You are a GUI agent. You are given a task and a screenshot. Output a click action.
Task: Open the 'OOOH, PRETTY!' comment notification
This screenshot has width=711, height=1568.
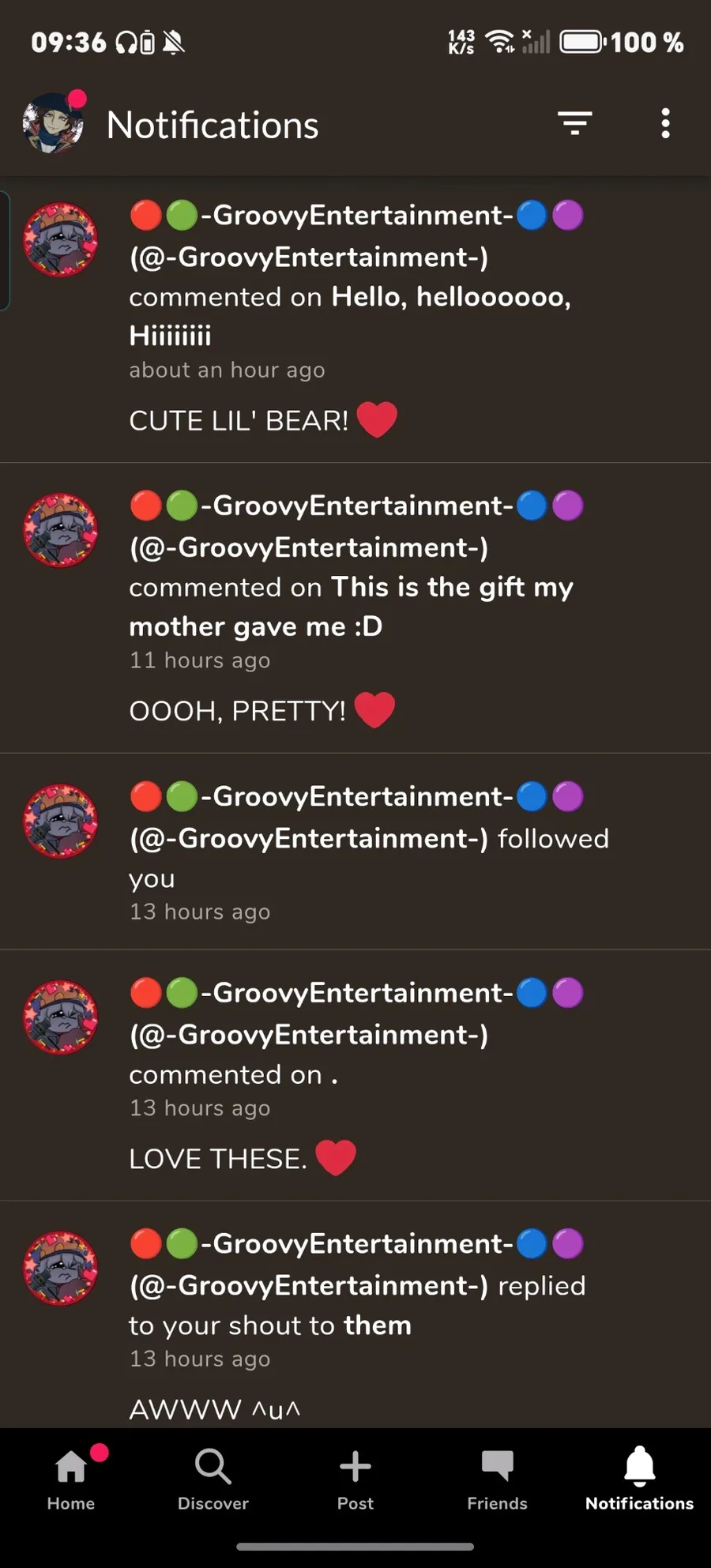[355, 608]
